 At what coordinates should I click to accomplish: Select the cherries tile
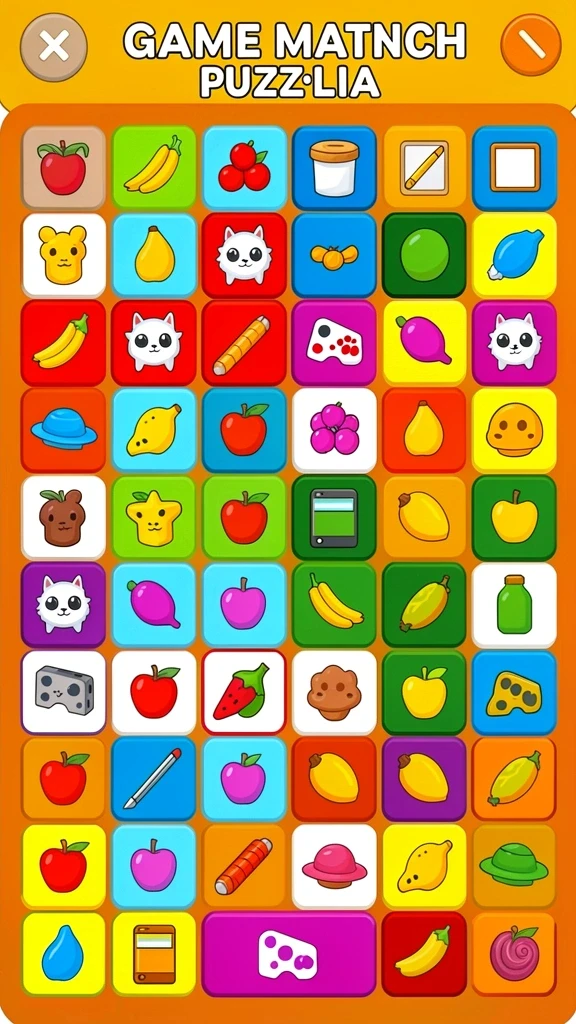tap(244, 168)
